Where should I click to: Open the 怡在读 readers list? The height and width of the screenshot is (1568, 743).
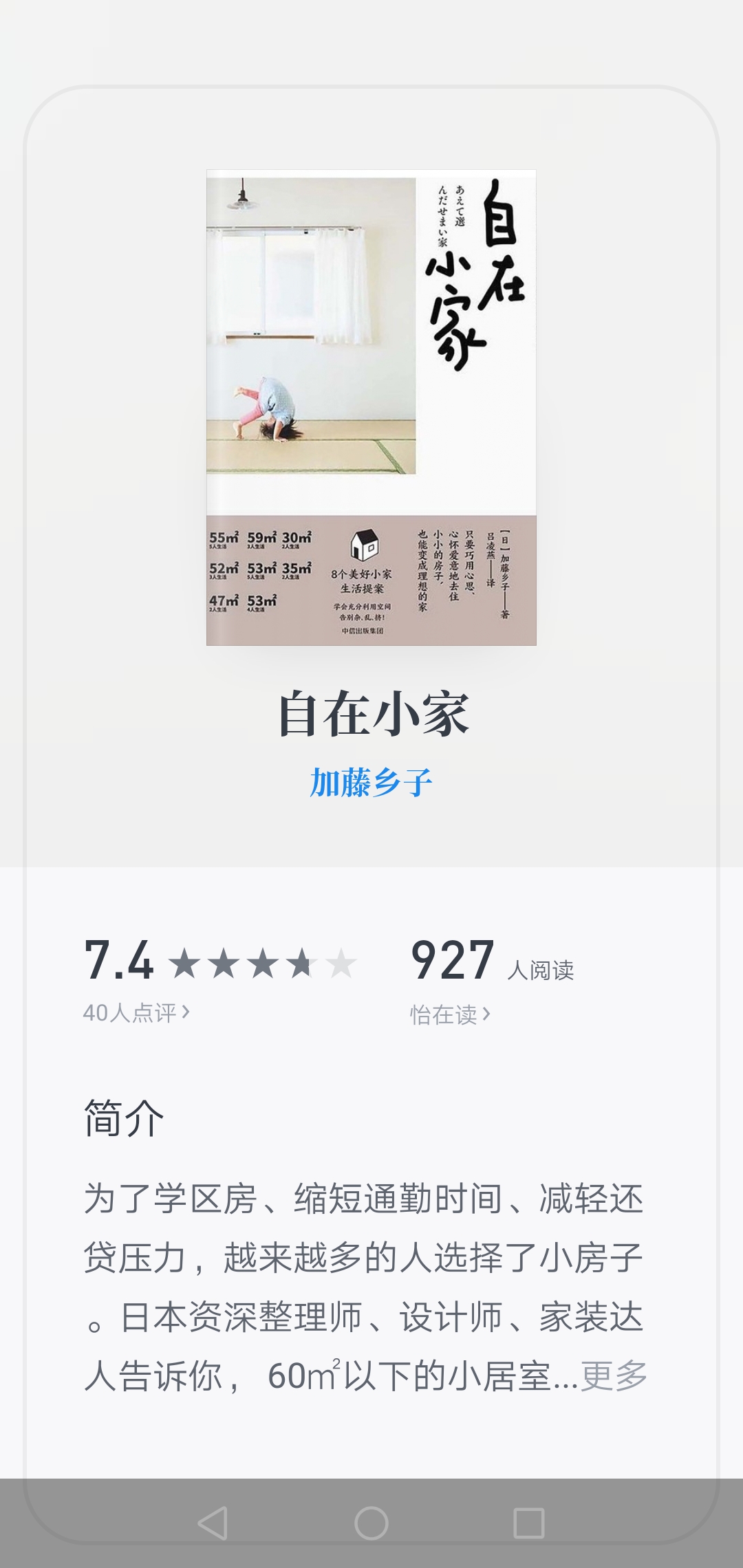point(450,1014)
